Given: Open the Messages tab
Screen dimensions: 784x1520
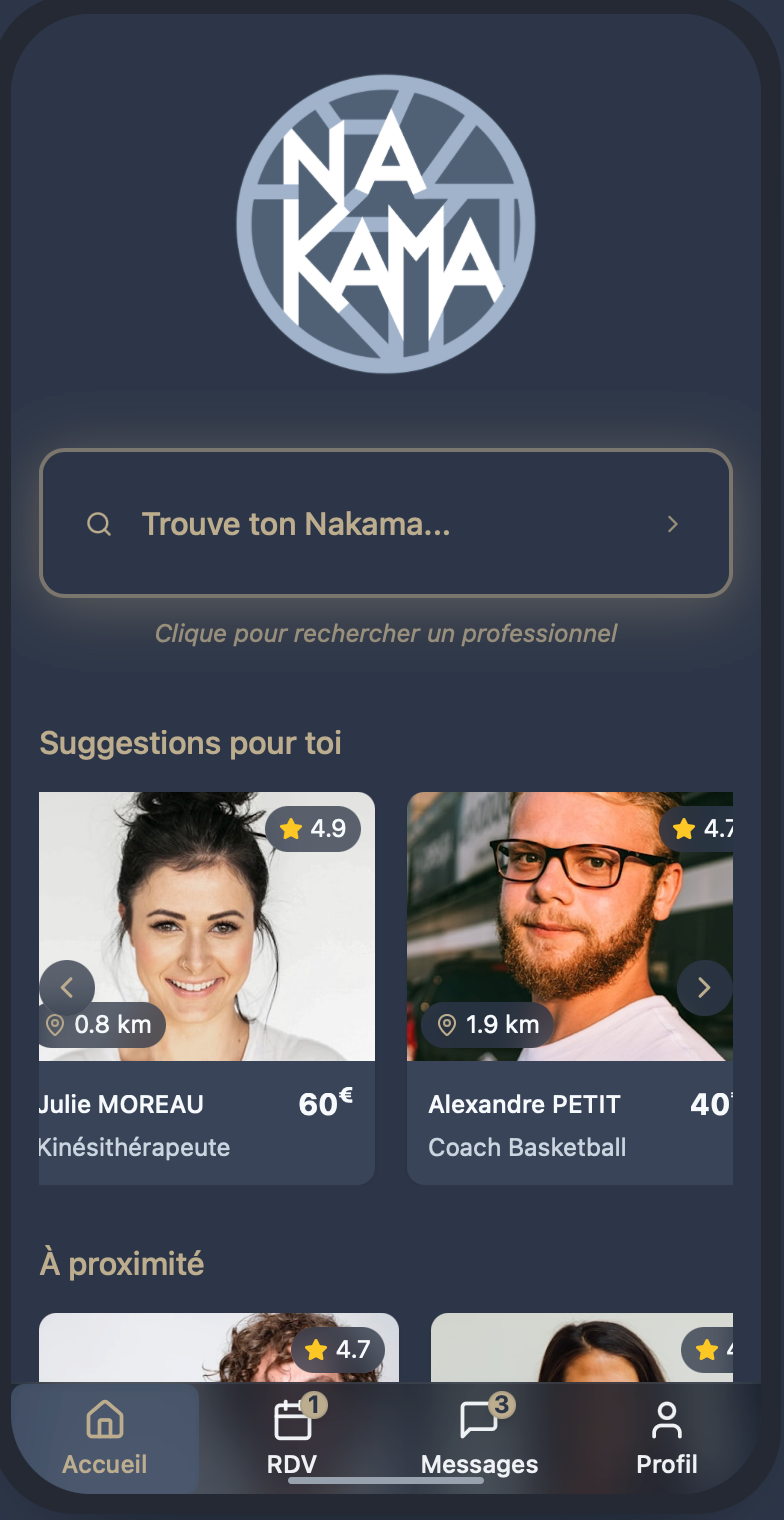Looking at the screenshot, I should (479, 1438).
